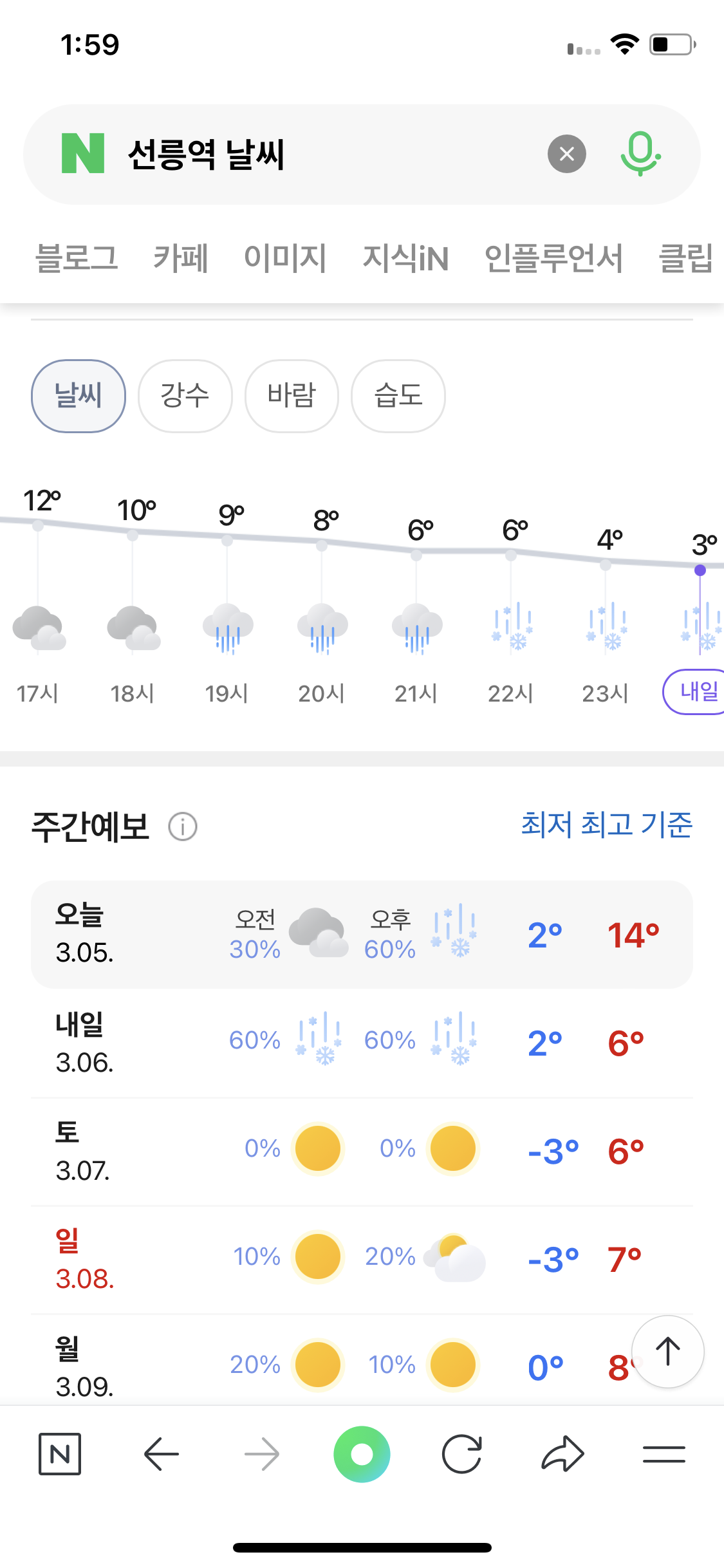Open the 이미지 tab
Screen dimensions: 724x1568
click(285, 259)
